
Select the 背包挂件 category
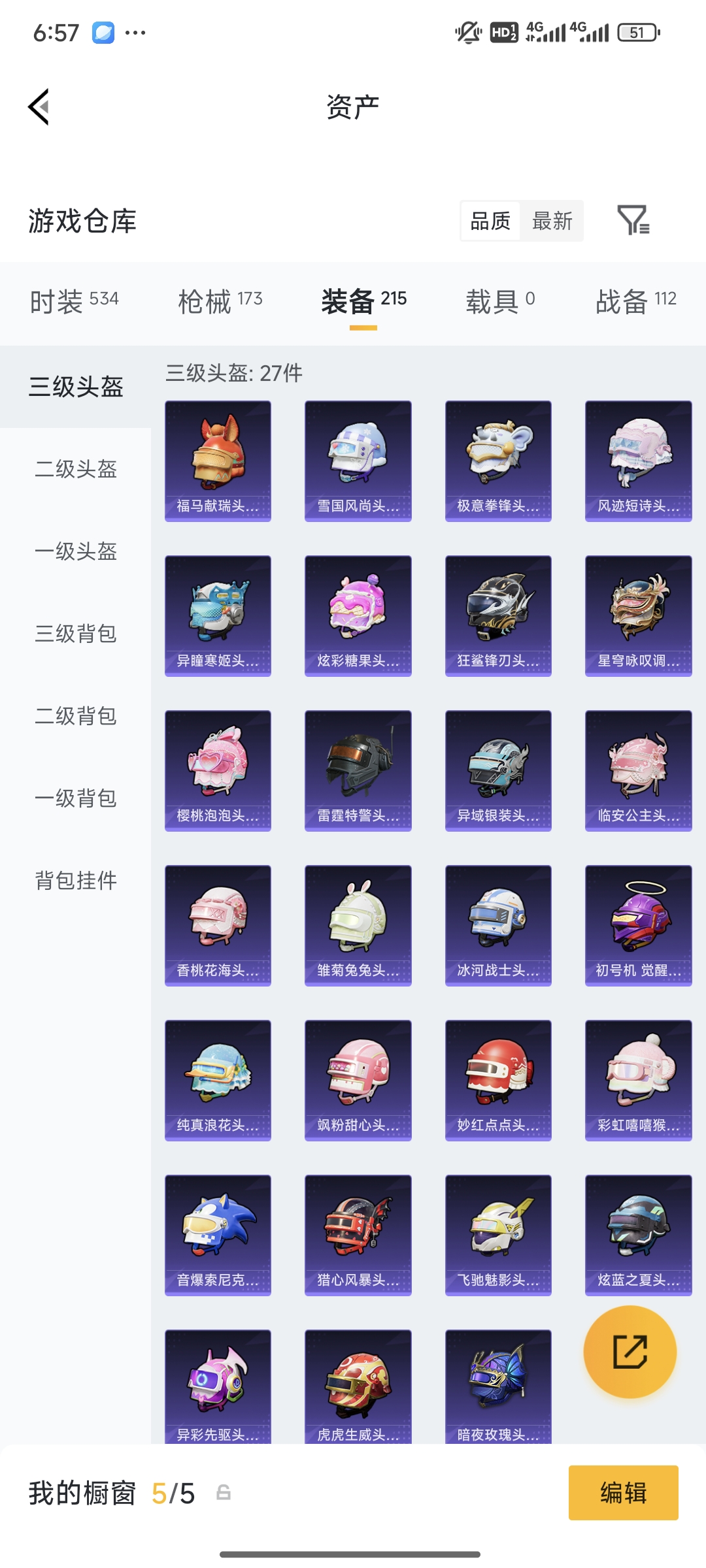point(76,881)
